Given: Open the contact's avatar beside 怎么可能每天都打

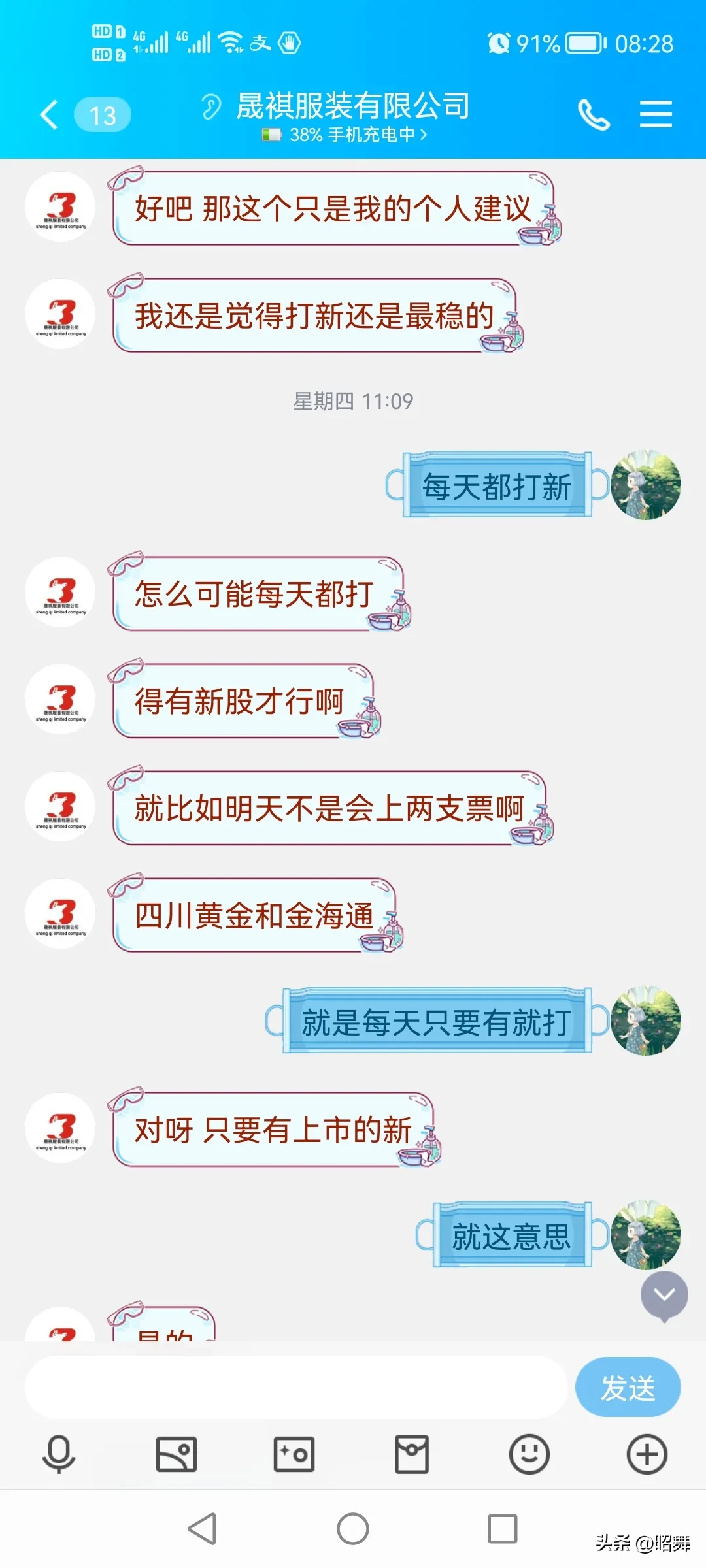Looking at the screenshot, I should coord(60,593).
